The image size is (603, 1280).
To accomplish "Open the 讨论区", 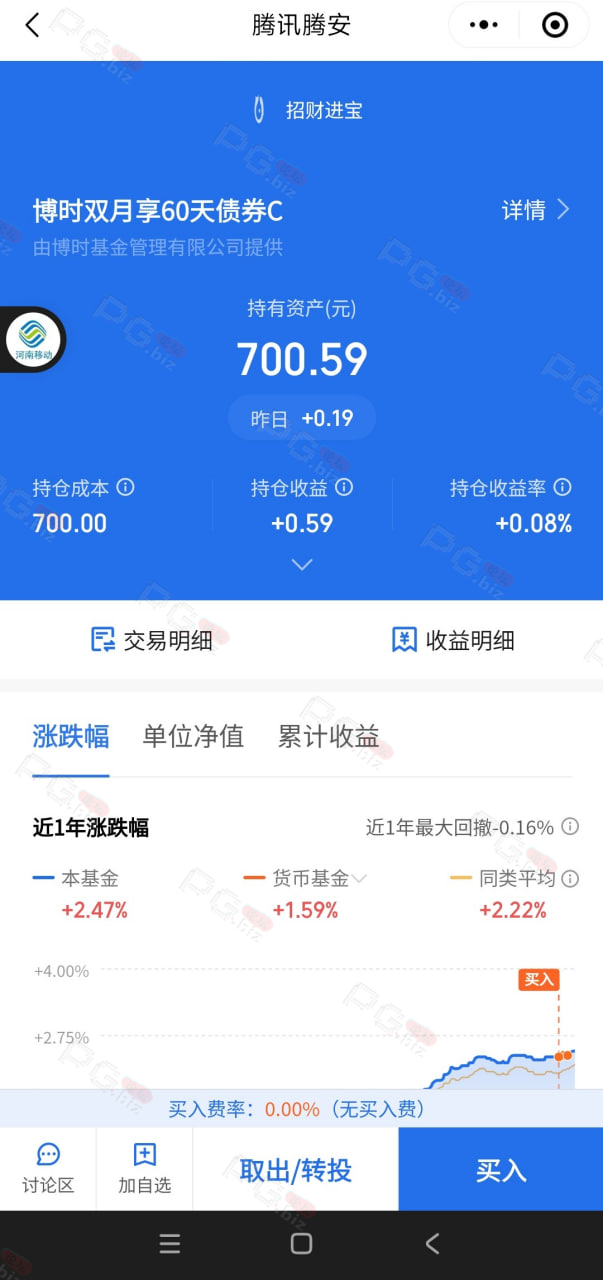I will 48,1169.
